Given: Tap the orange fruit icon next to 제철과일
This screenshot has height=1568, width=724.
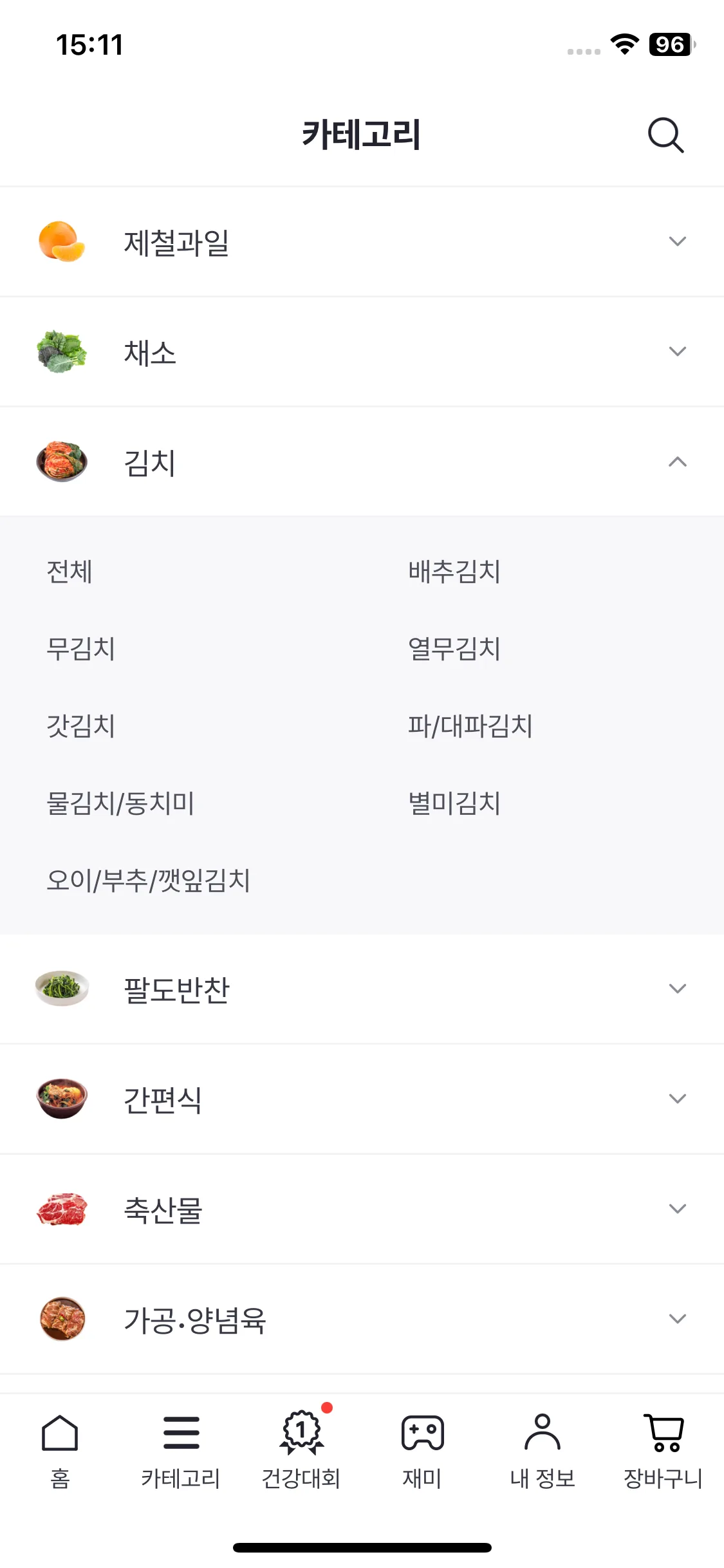Looking at the screenshot, I should pos(61,241).
